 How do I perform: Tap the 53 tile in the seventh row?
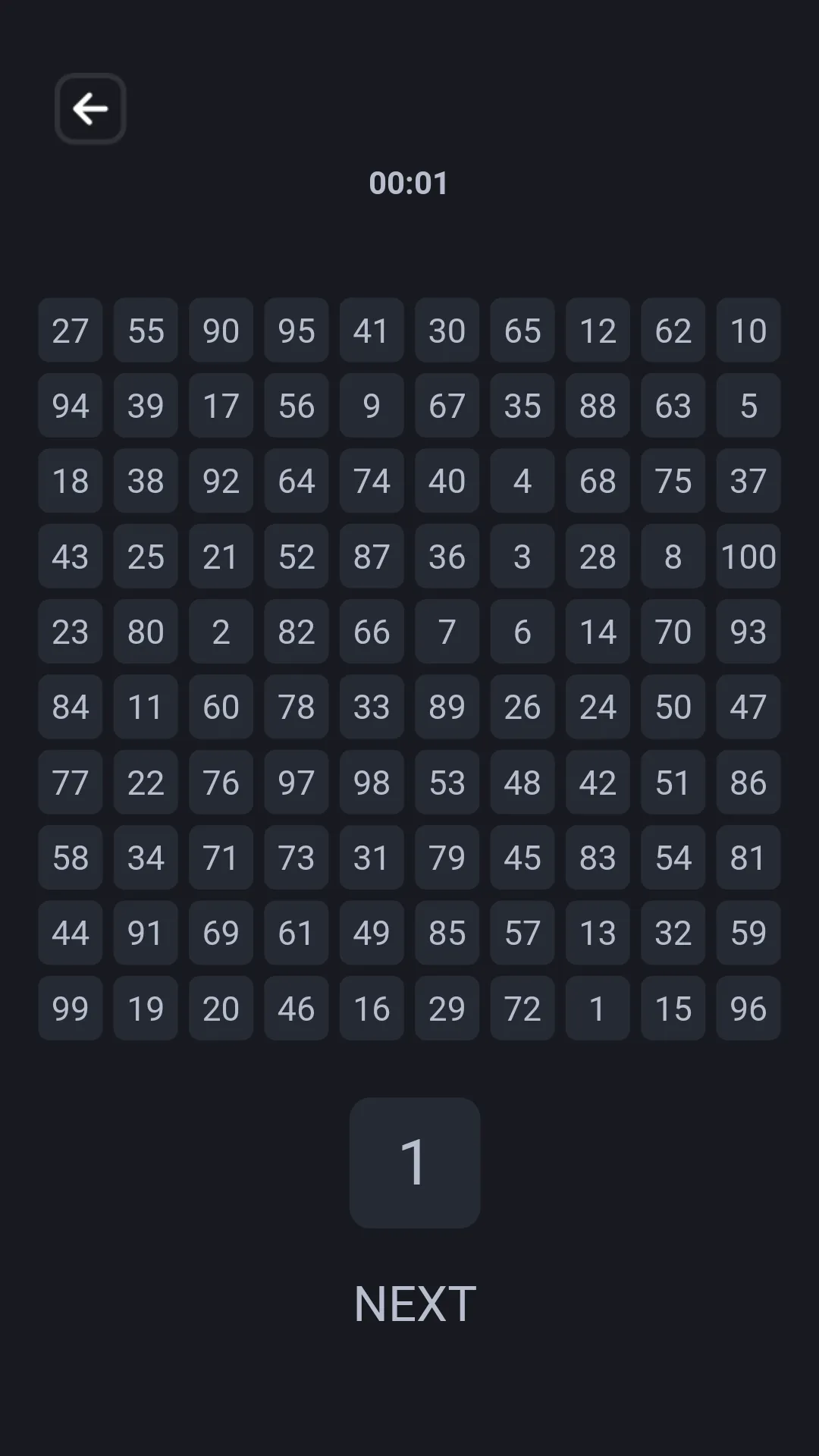tap(447, 782)
